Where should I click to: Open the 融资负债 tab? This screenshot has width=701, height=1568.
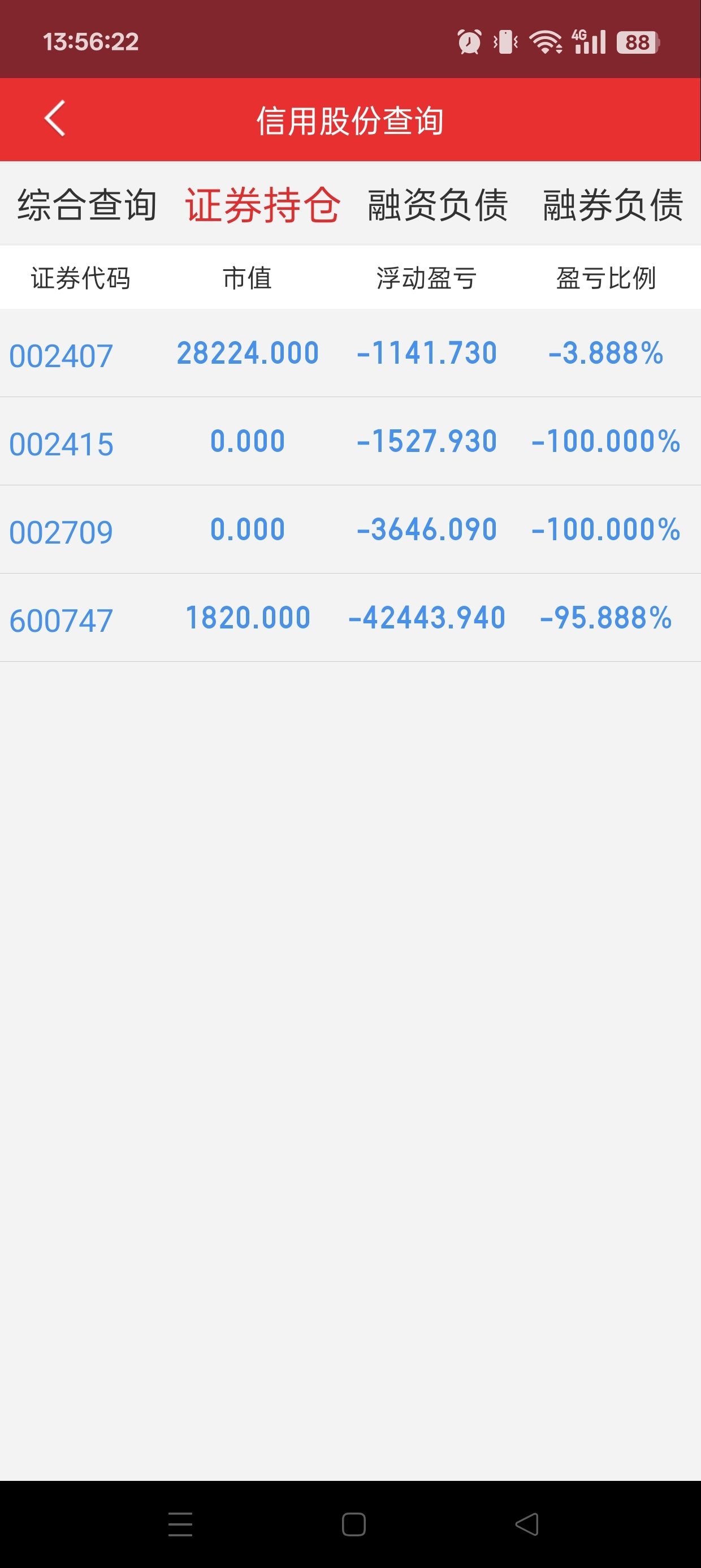click(x=438, y=205)
